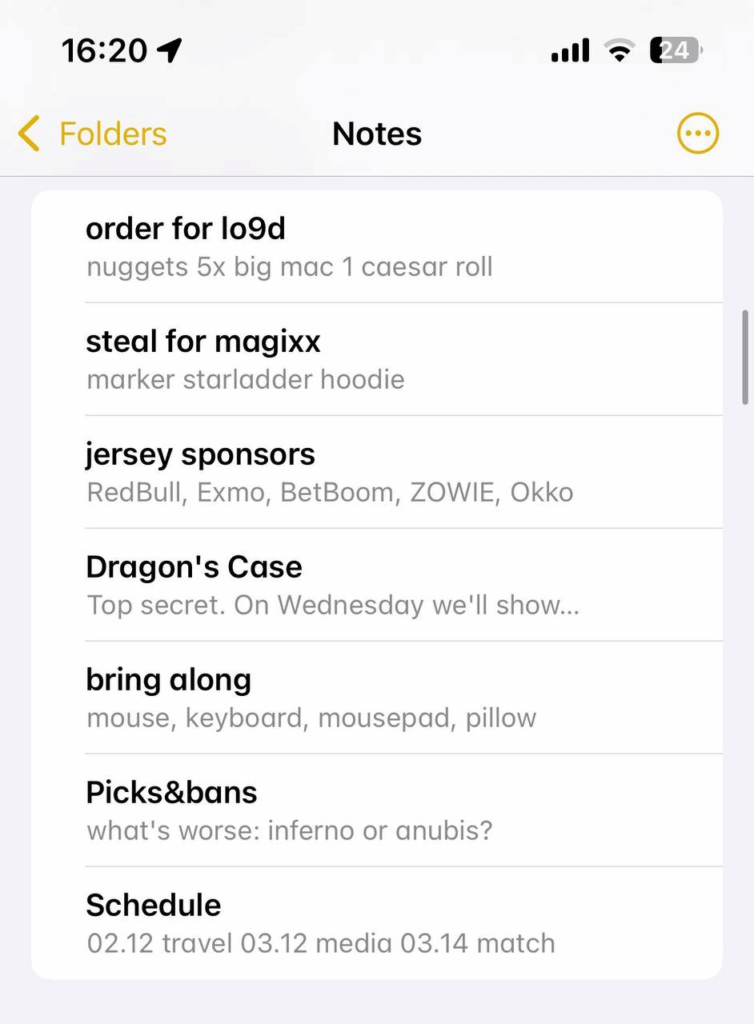View the "Schedule" note
The width and height of the screenshot is (754, 1024).
pyautogui.click(x=376, y=923)
